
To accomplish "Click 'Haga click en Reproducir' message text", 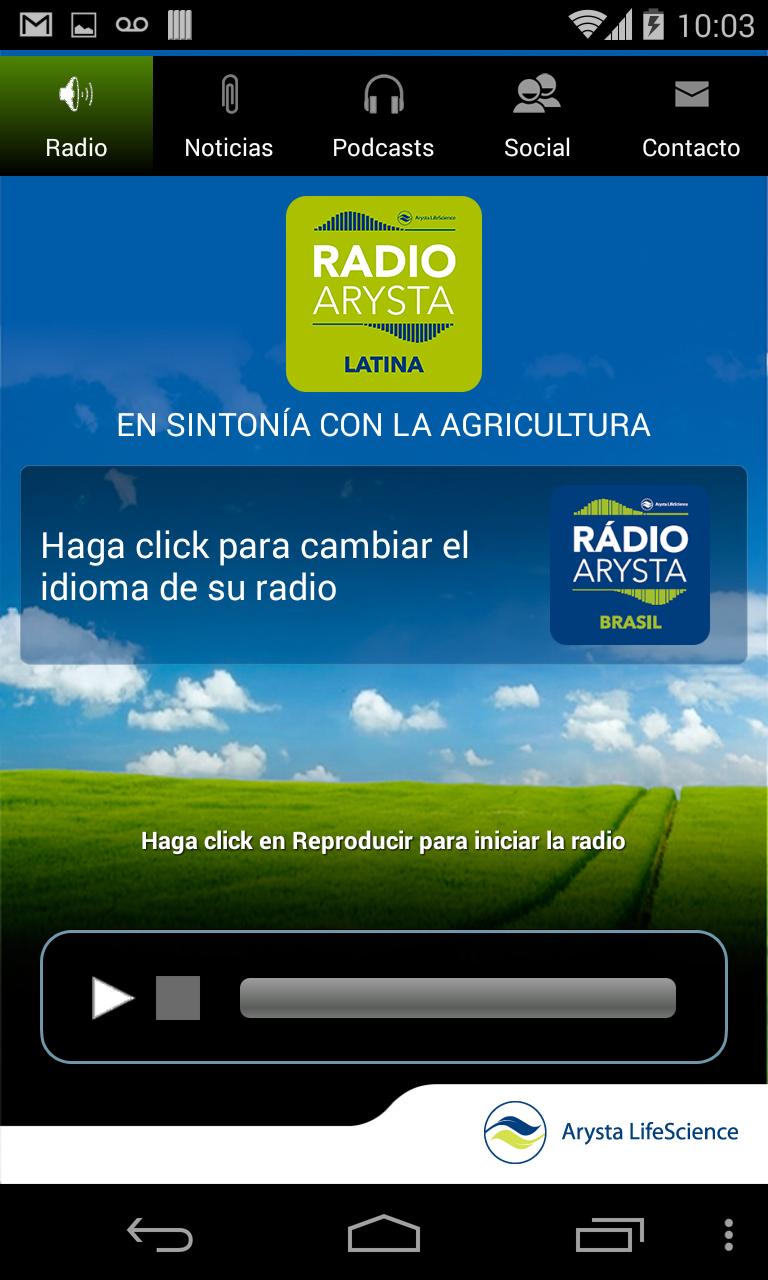I will pyautogui.click(x=383, y=841).
